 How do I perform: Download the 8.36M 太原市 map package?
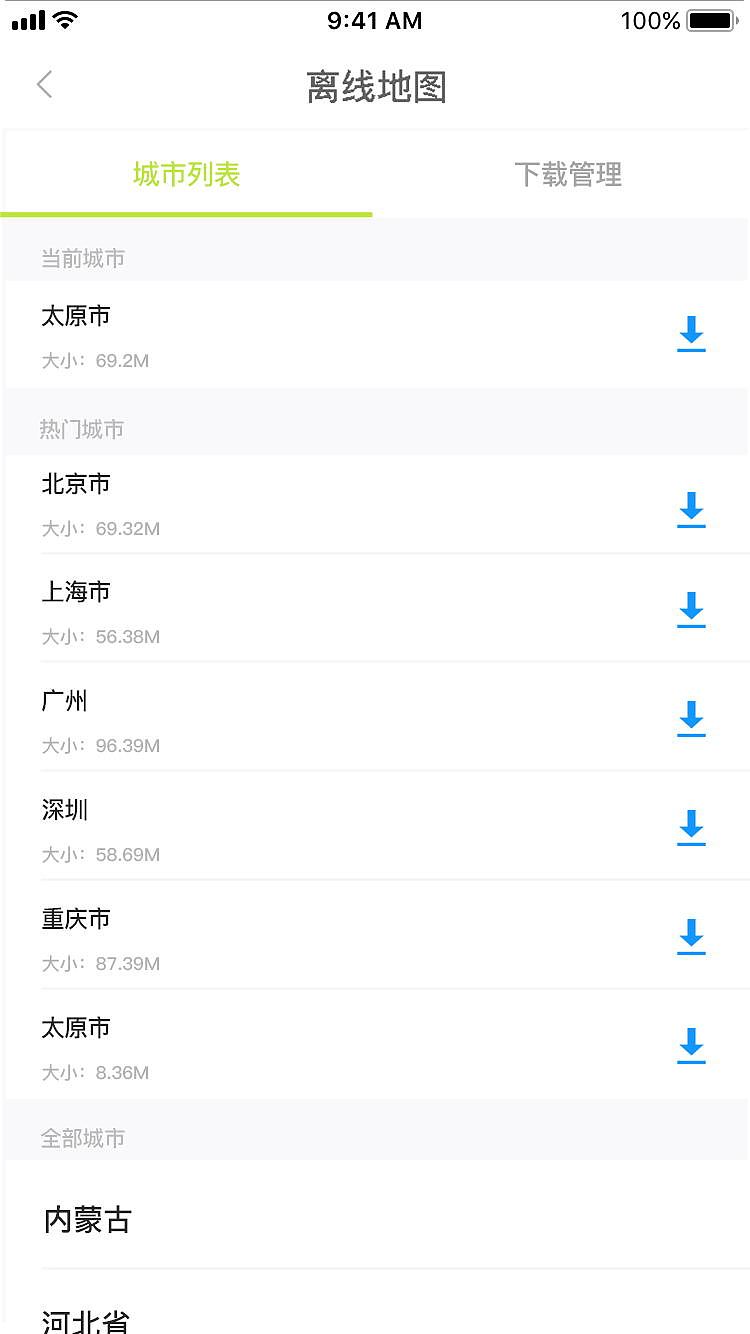point(691,1046)
